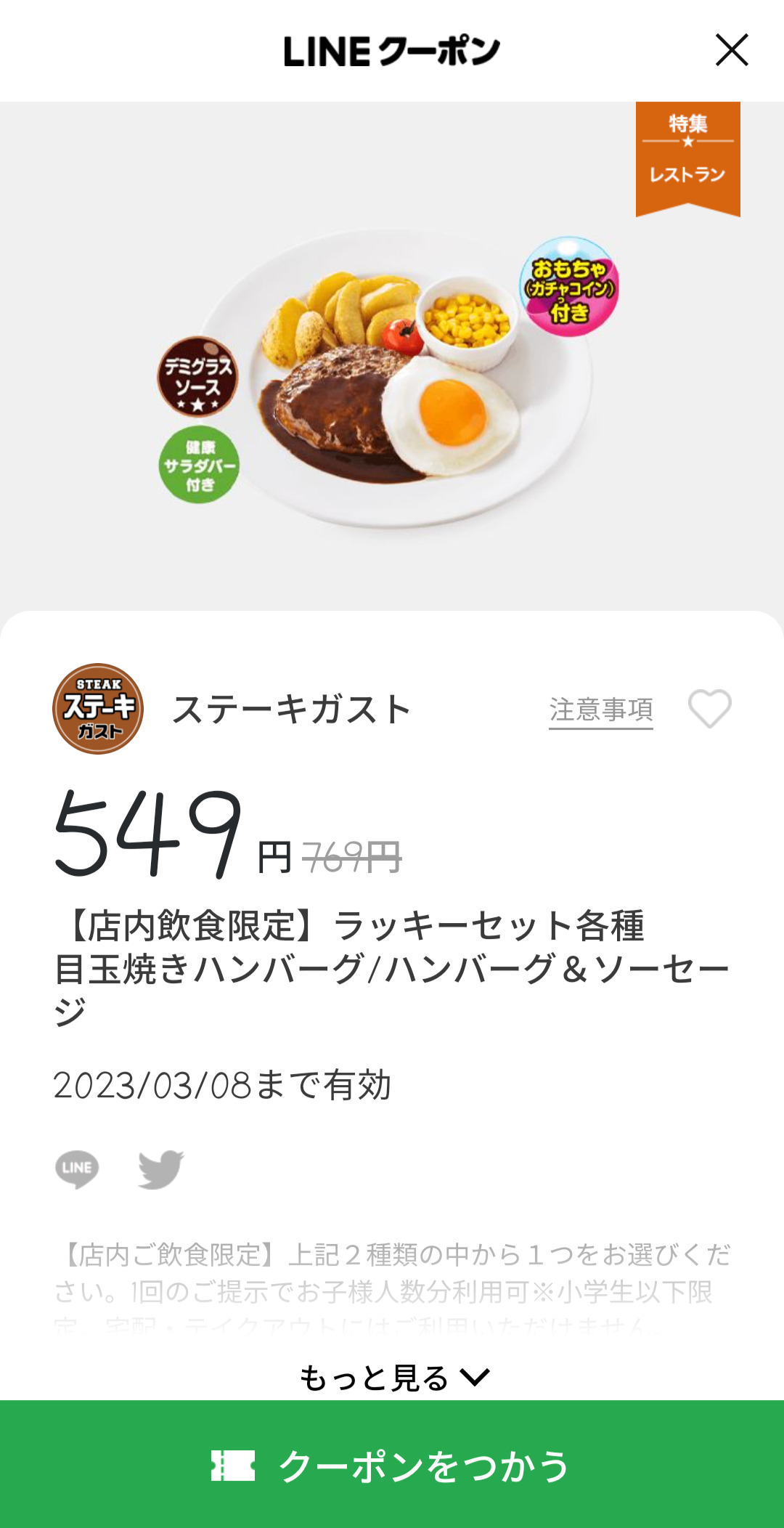Screen dimensions: 784x1528
Task: Tap クーポンをつかう to use the coupon
Action: pyautogui.click(x=392, y=1464)
